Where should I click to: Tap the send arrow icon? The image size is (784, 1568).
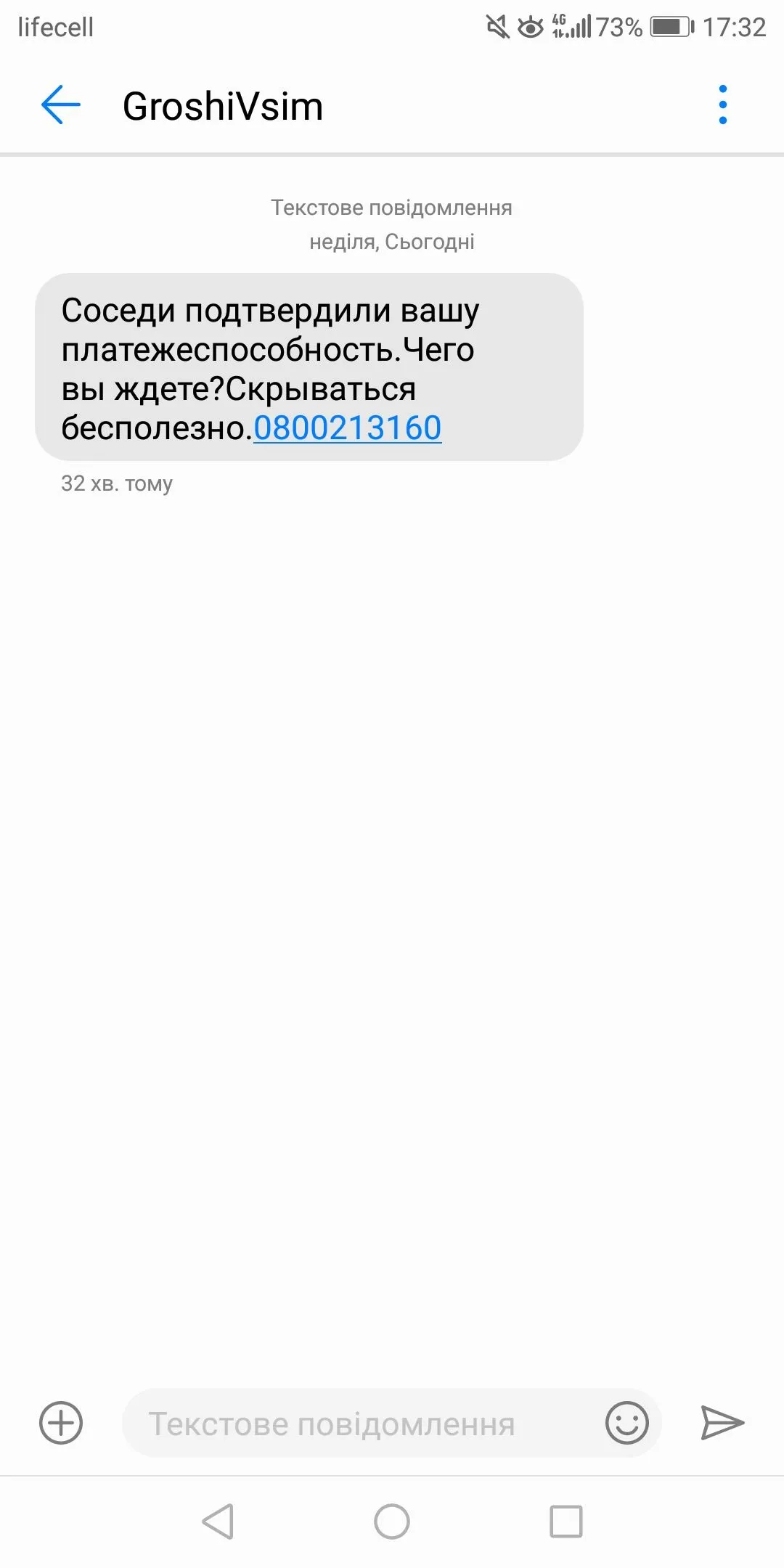click(x=722, y=1423)
